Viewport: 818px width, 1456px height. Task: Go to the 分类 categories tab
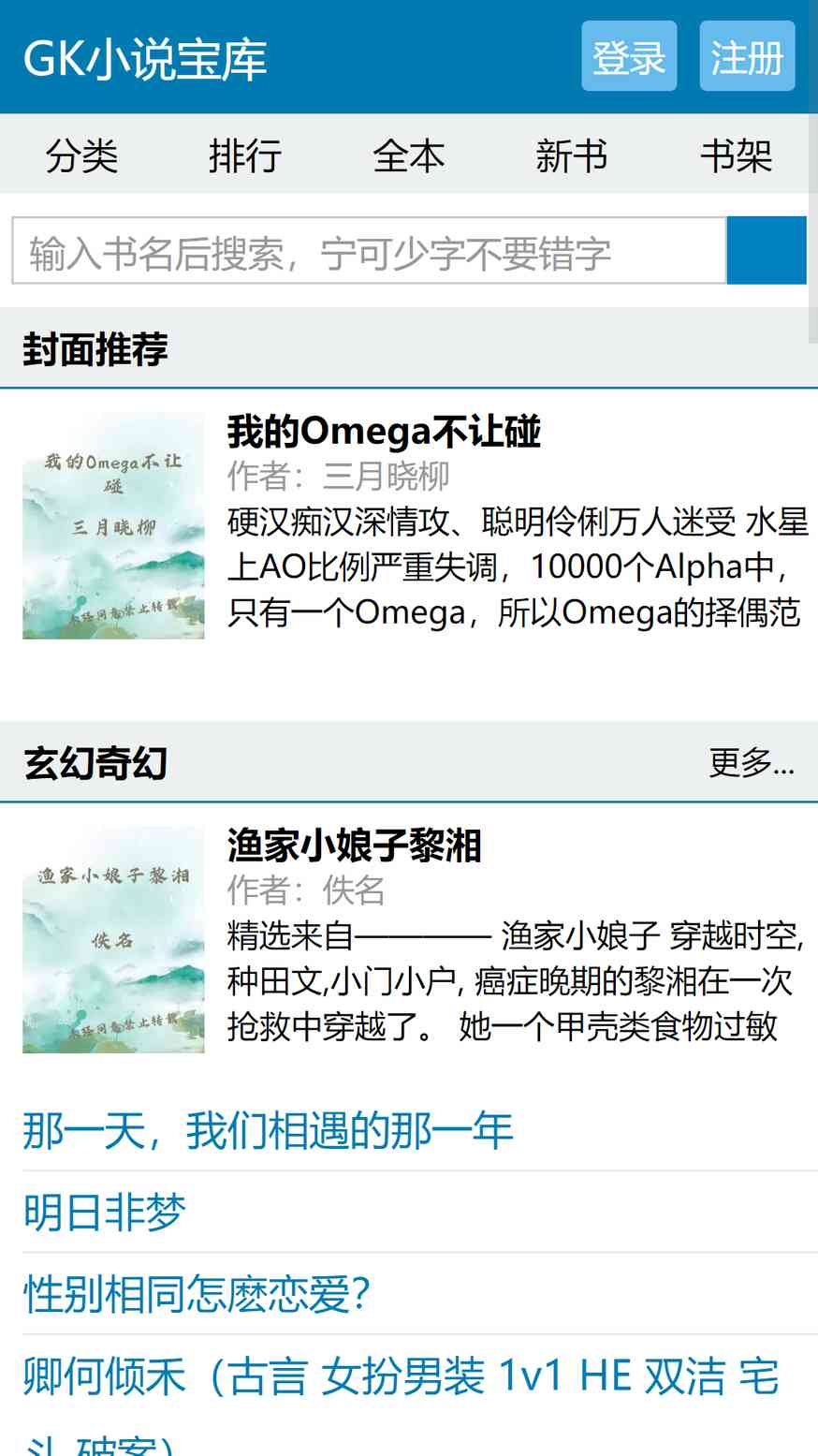click(81, 154)
